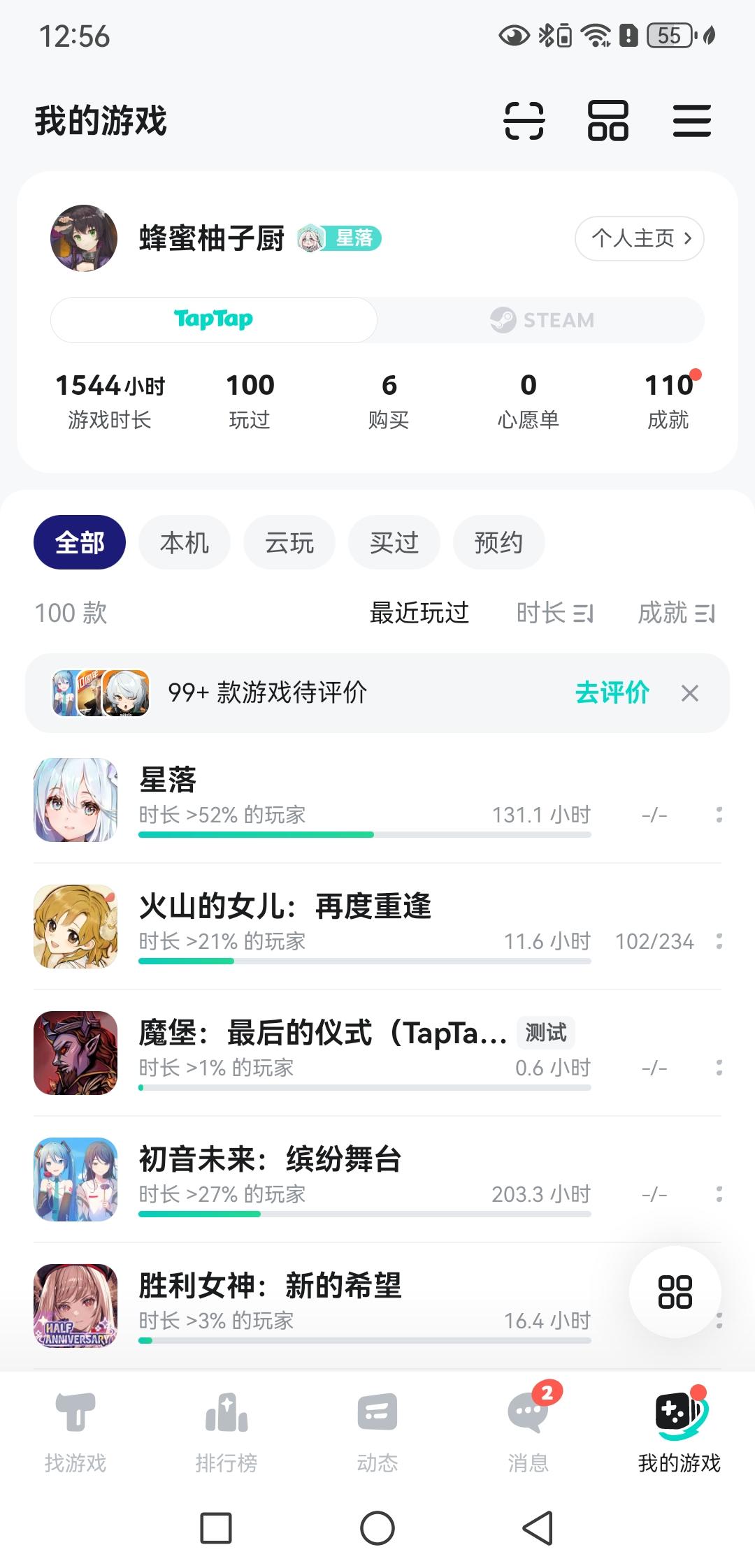Image resolution: width=755 pixels, height=1568 pixels.
Task: Open options menu for 初音未来：缤纷舞台
Action: [719, 1195]
